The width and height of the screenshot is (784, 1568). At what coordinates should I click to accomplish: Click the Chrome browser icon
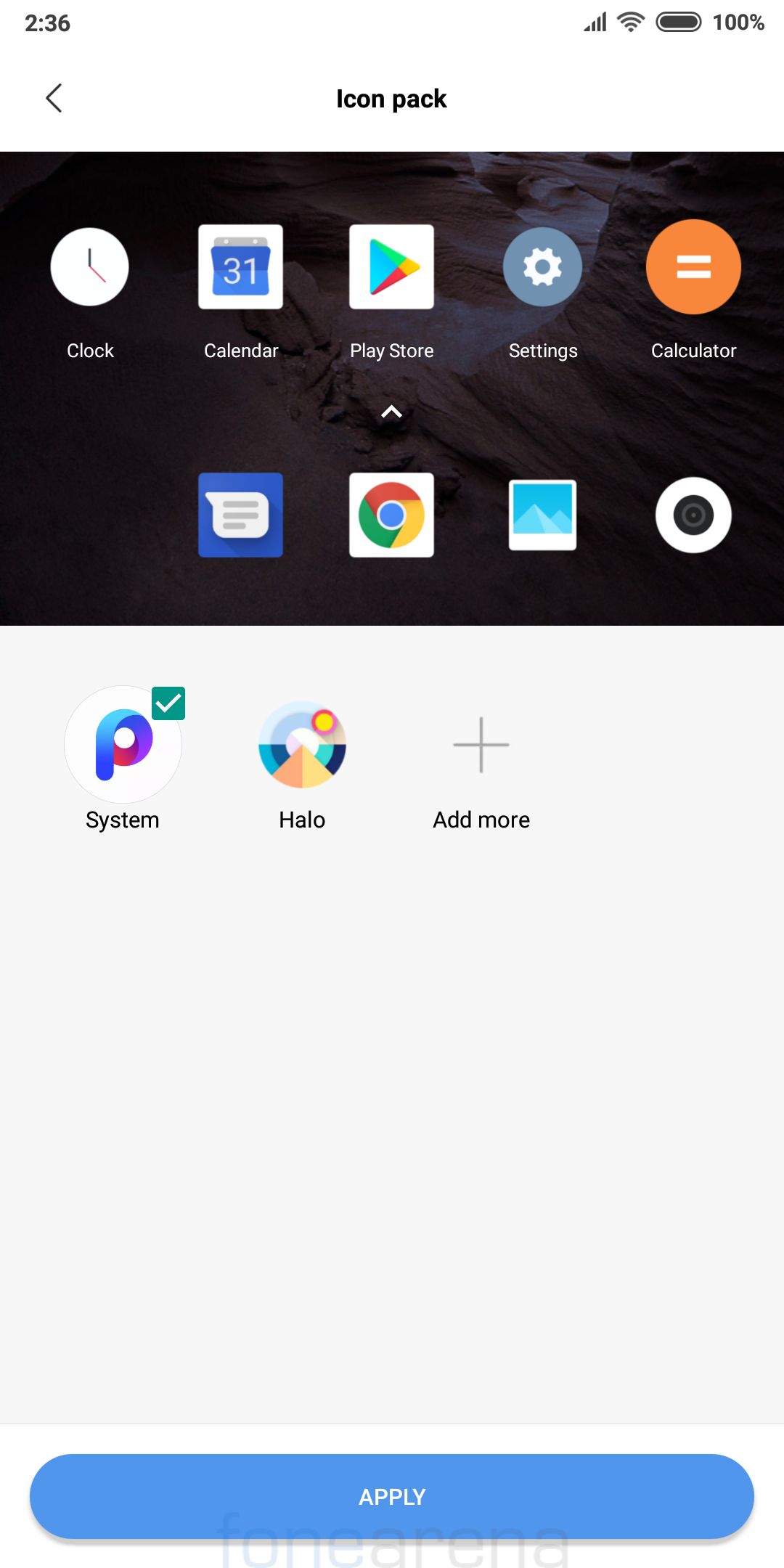pos(391,515)
